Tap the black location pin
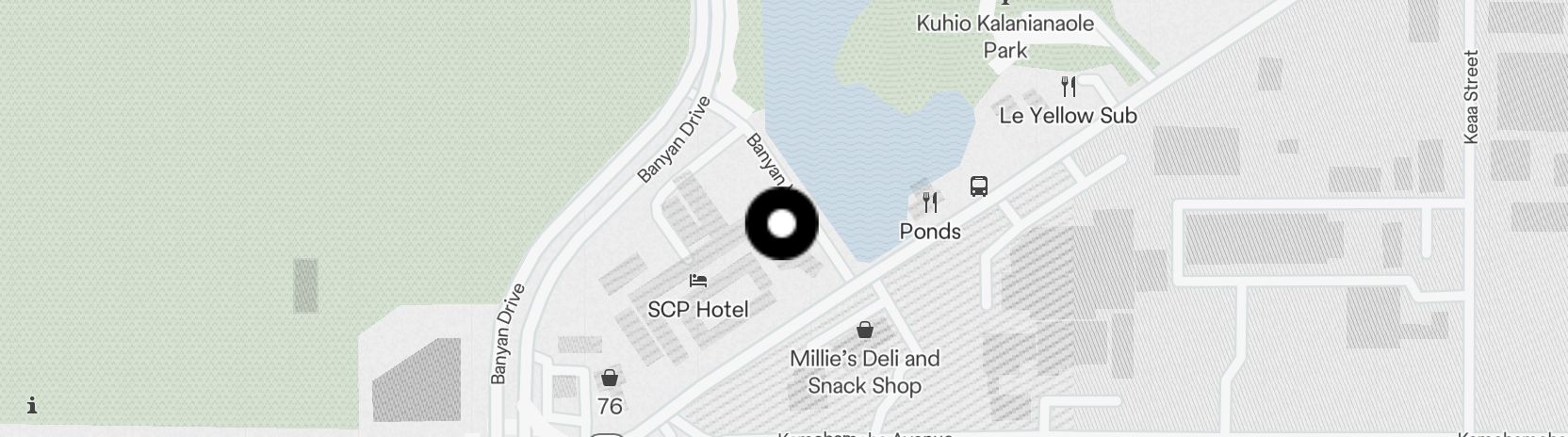Screen dimensions: 1568x437 (781, 224)
